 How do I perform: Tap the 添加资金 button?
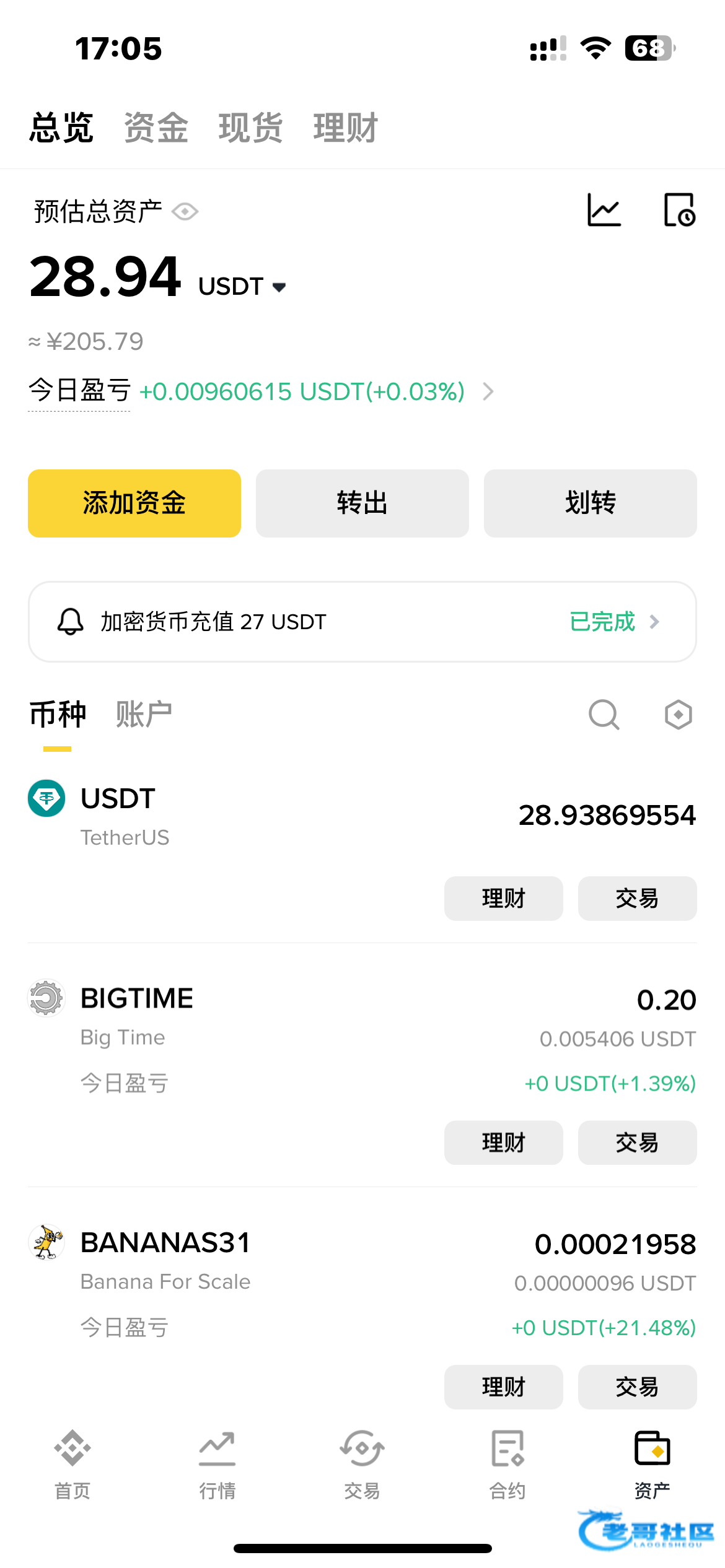(134, 503)
